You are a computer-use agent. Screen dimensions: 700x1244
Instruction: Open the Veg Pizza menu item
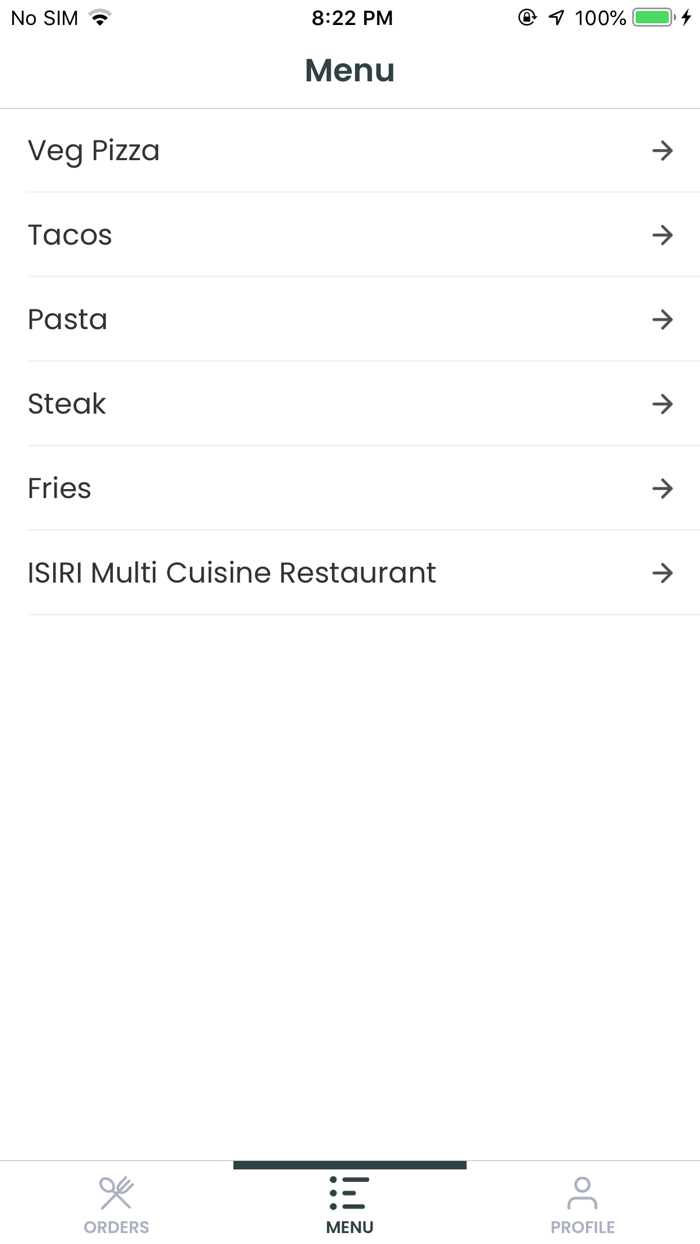coord(350,151)
